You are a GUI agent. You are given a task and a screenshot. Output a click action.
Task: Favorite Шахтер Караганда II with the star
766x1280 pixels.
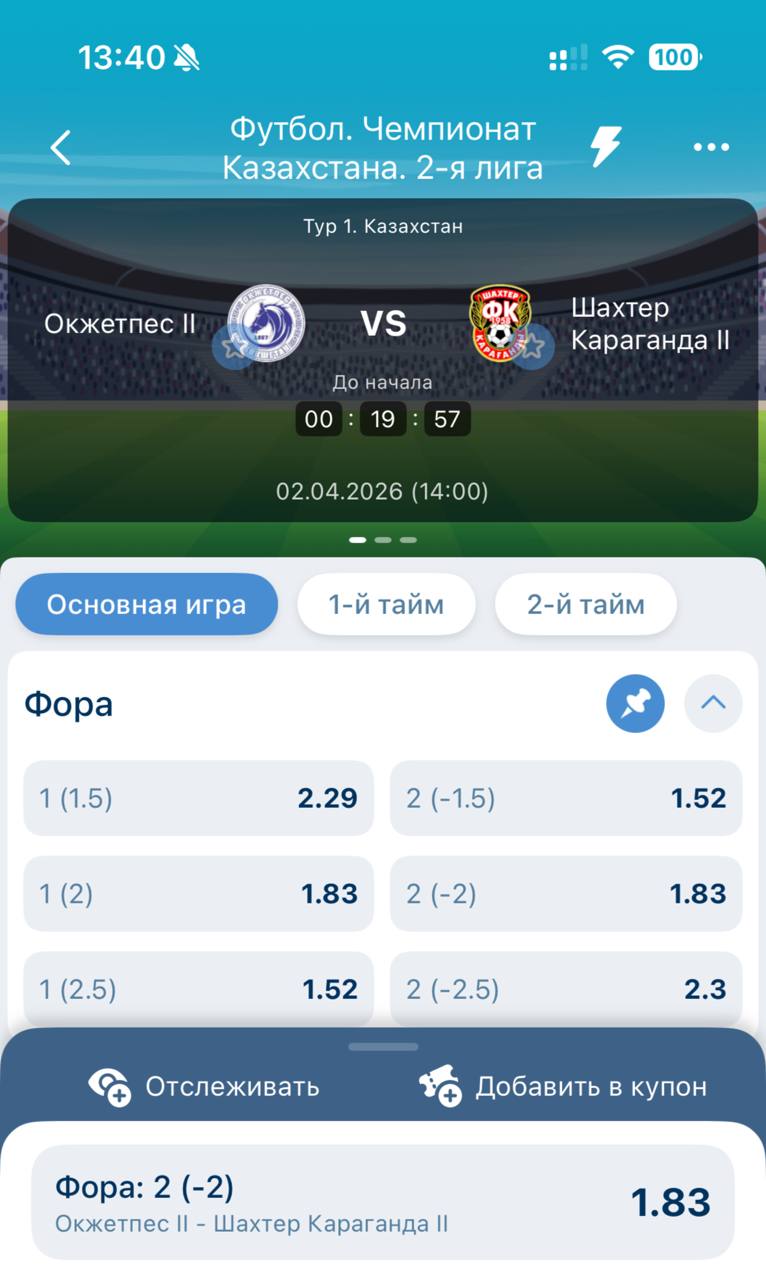[x=533, y=348]
